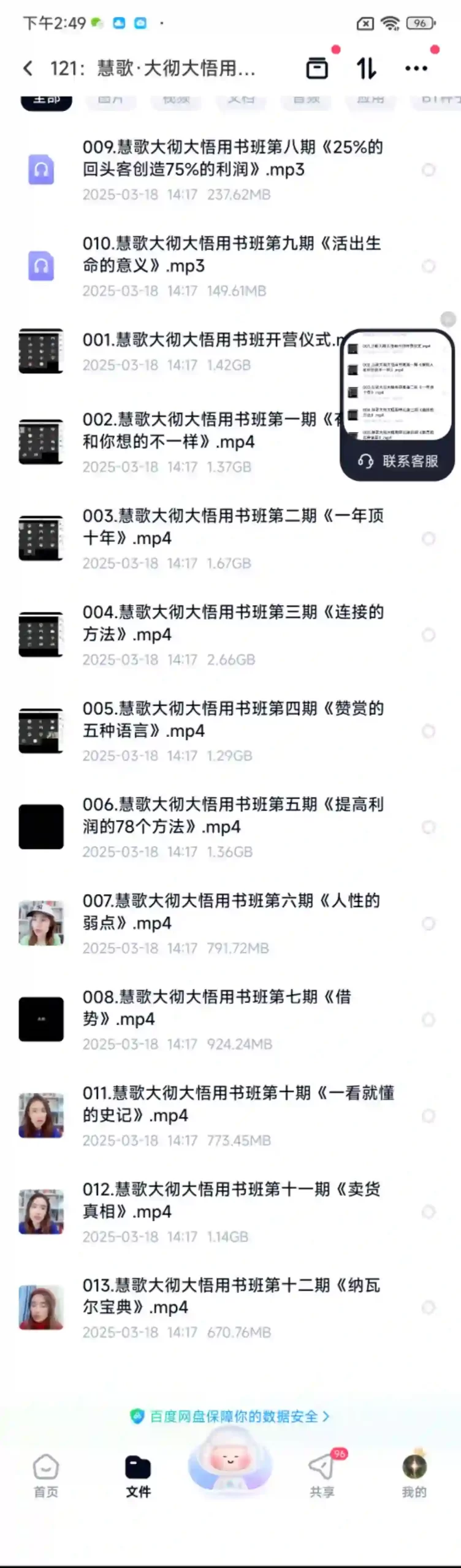The image size is (461, 1568).
Task: Go back using the top-left arrow
Action: (x=28, y=68)
